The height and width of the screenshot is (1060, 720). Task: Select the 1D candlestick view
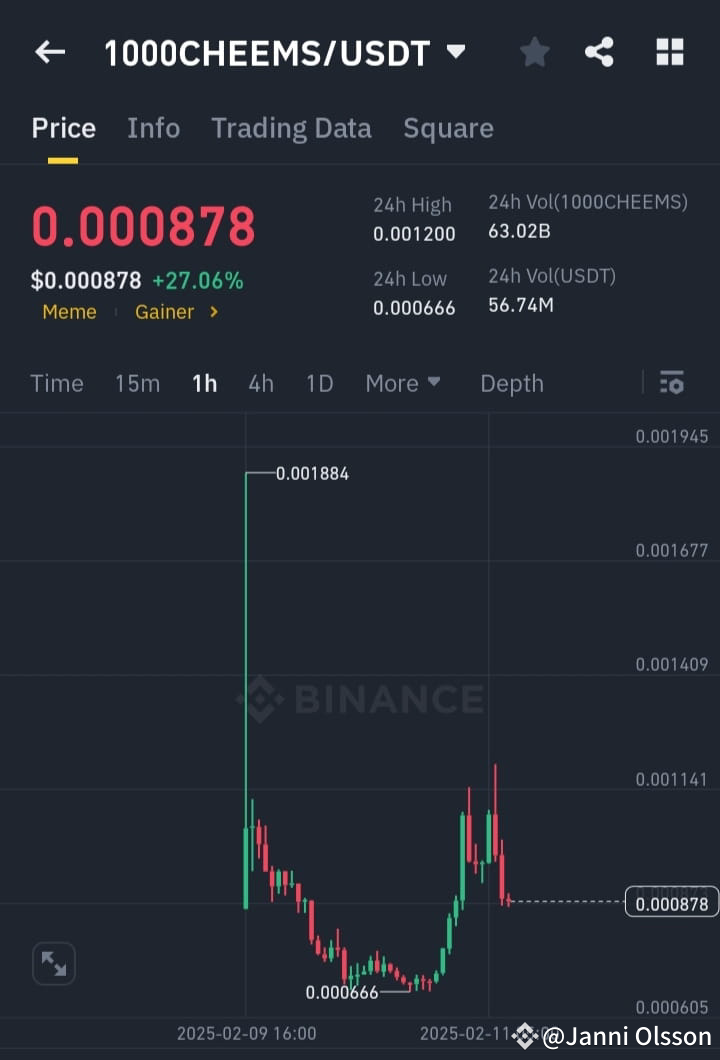click(319, 383)
